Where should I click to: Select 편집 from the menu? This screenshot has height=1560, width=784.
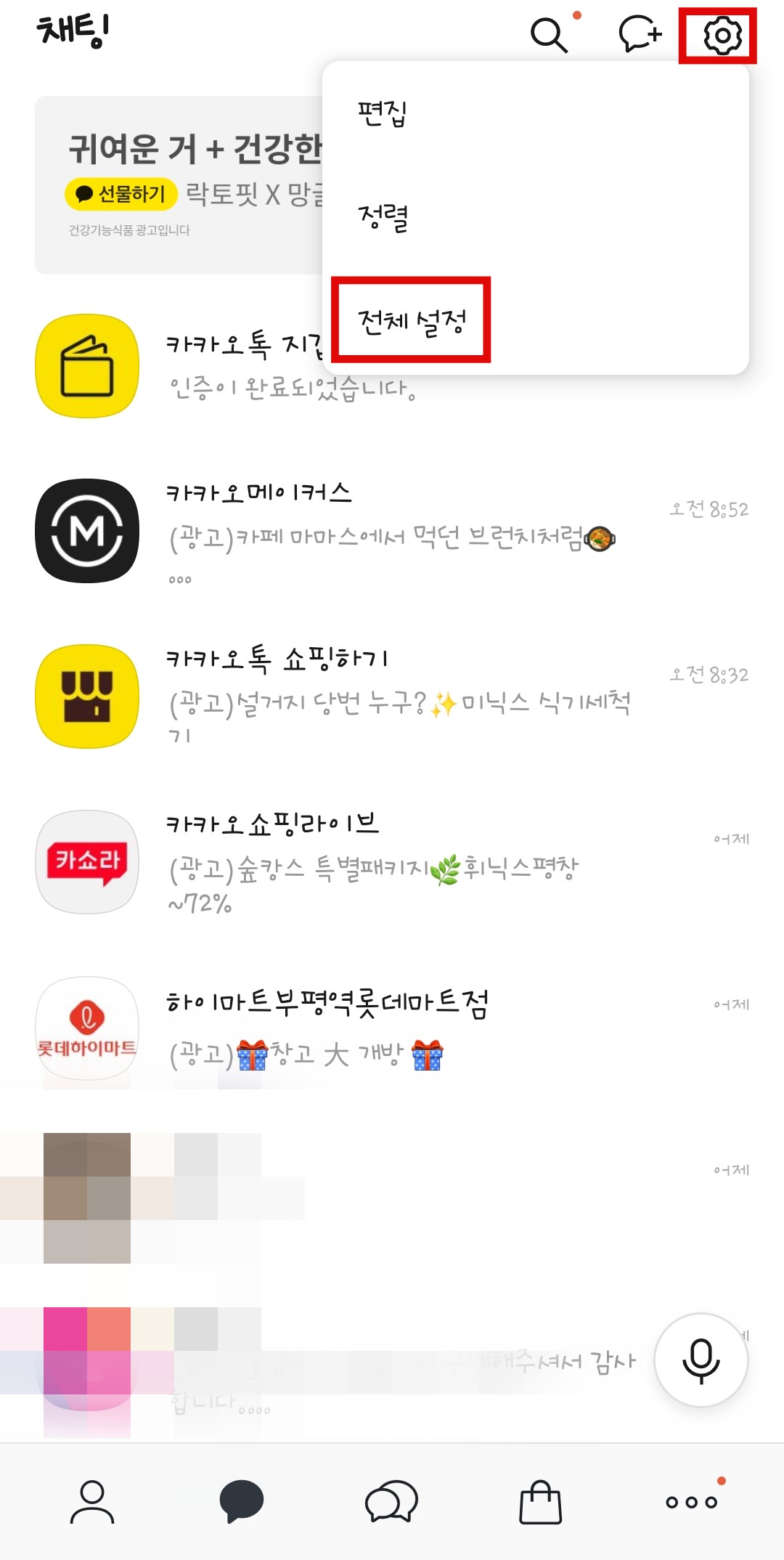coord(380,110)
